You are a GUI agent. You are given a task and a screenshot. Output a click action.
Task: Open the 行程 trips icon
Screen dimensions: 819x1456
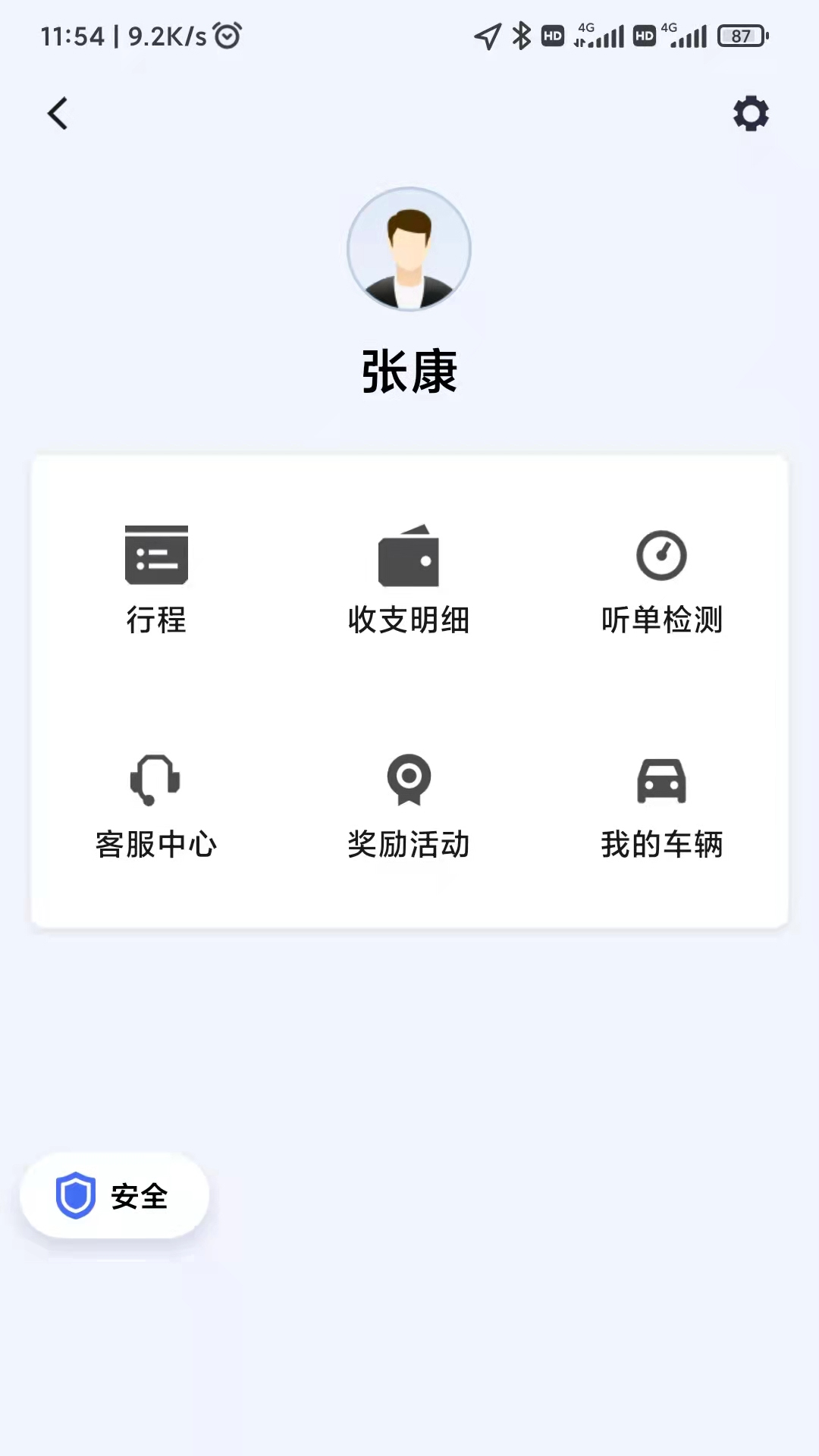click(x=157, y=556)
